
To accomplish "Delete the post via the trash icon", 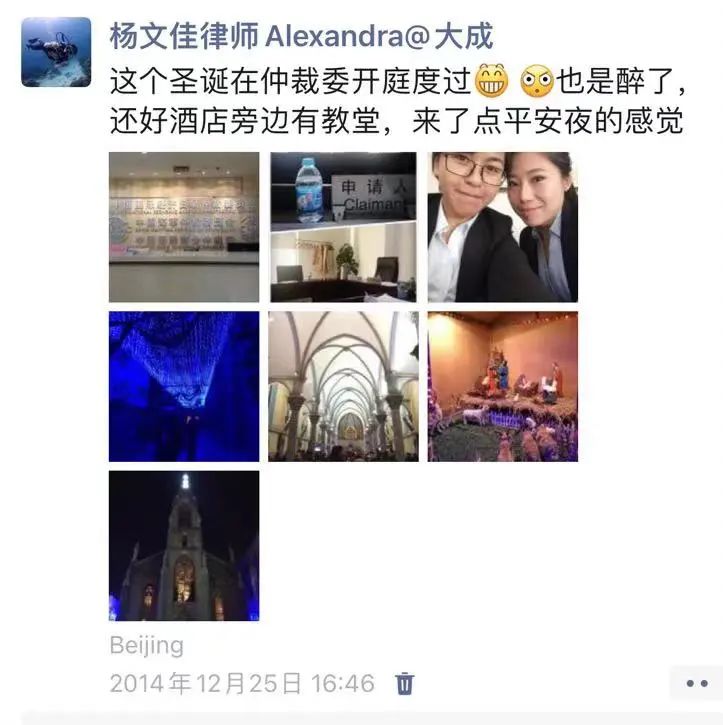I will tap(404, 683).
